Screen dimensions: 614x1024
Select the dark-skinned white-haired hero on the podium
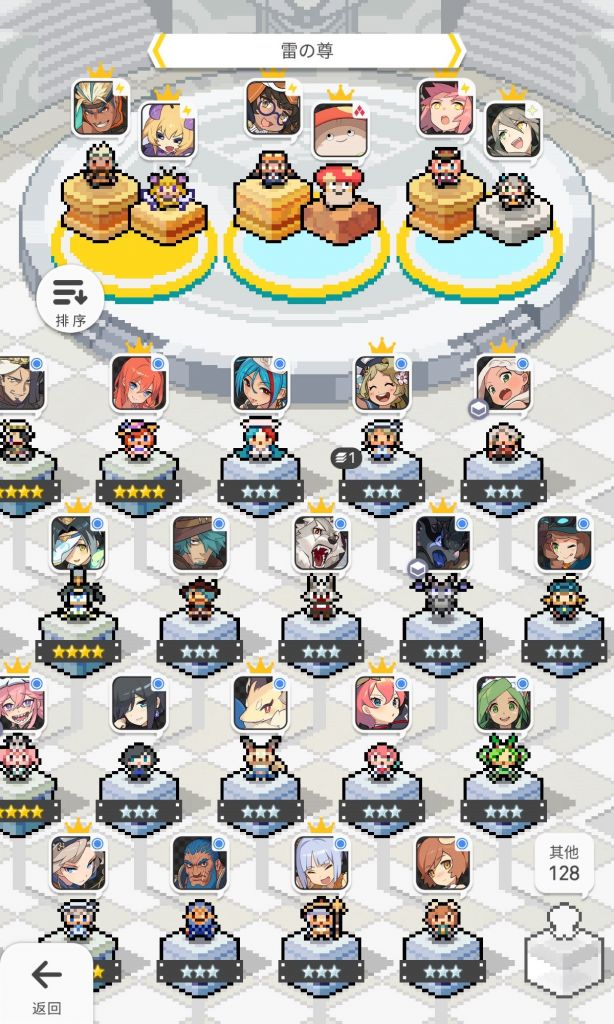pyautogui.click(x=101, y=108)
